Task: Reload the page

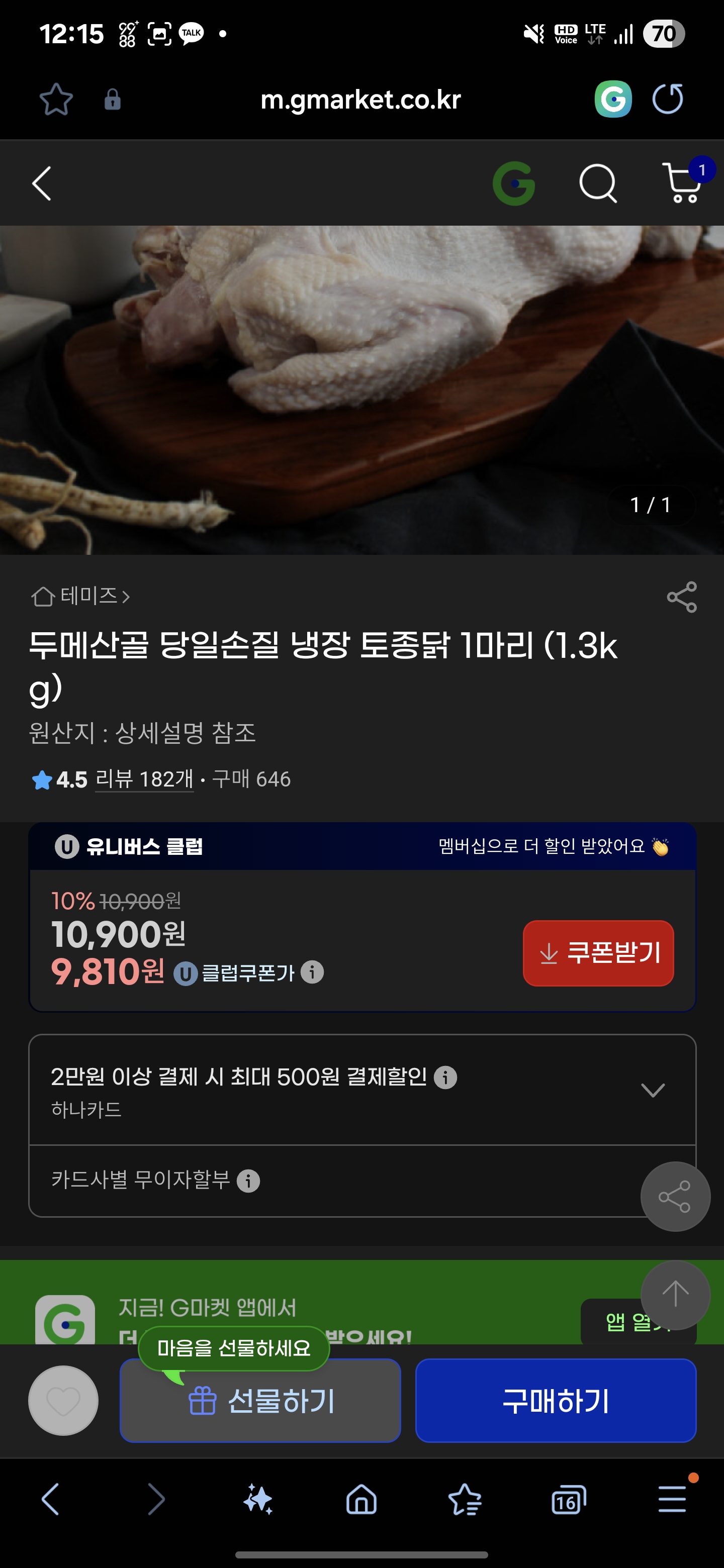Action: (668, 99)
